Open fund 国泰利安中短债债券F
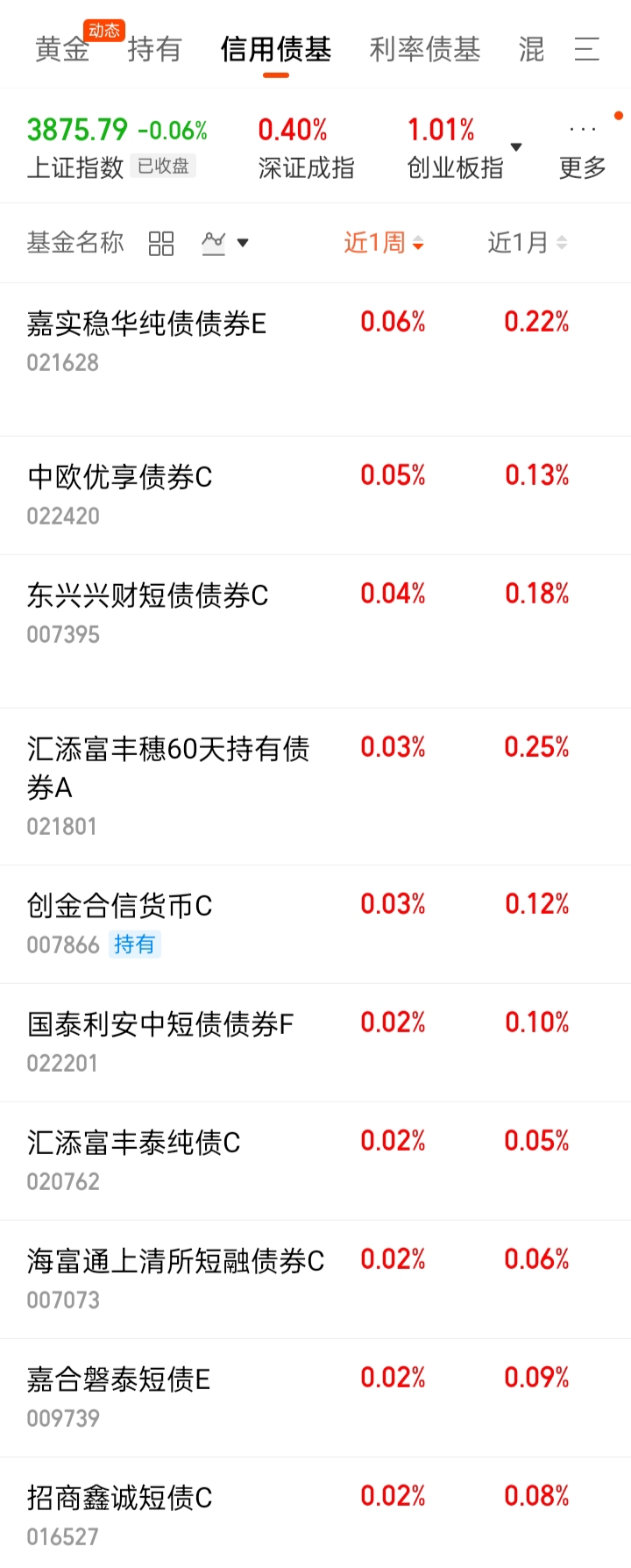 coord(315,1043)
